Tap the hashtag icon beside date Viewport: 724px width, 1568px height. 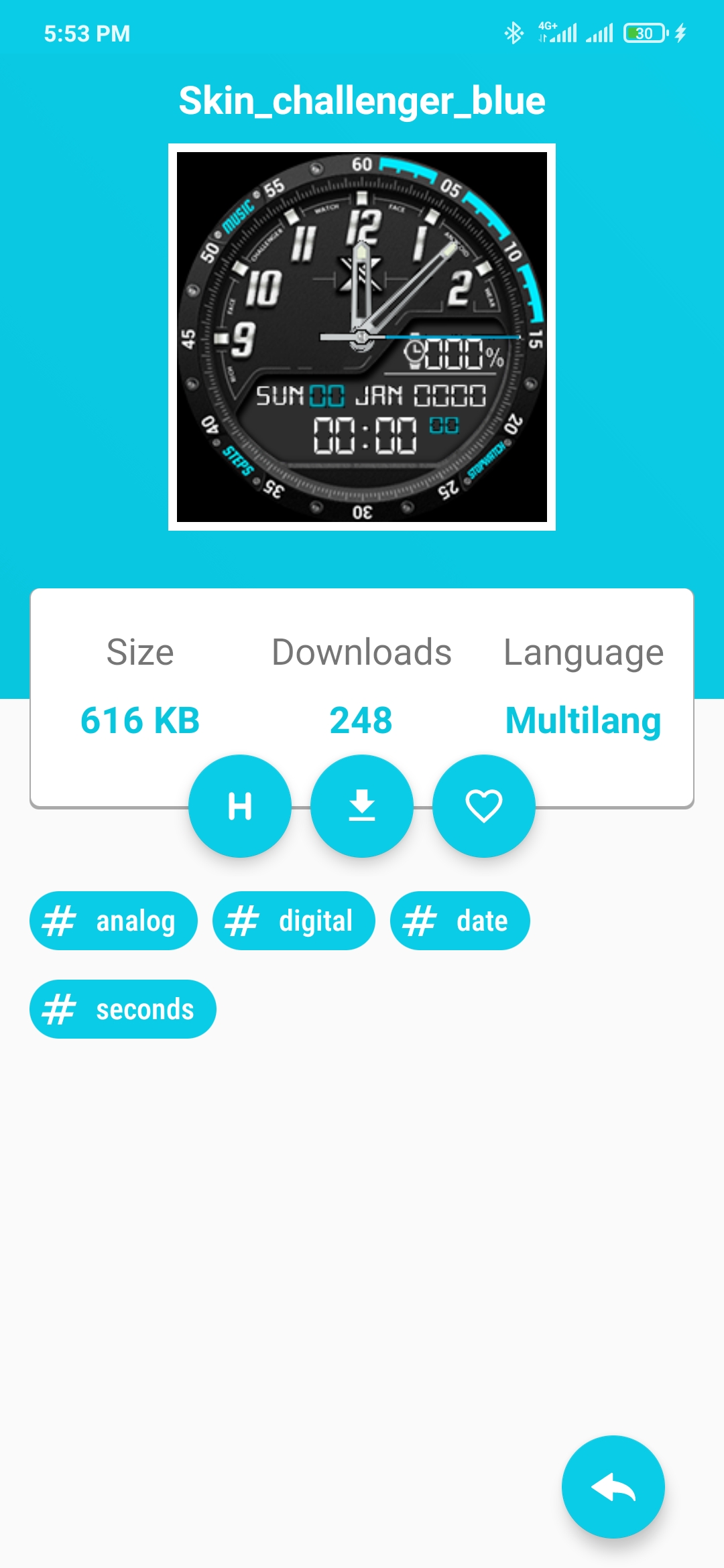pyautogui.click(x=420, y=920)
